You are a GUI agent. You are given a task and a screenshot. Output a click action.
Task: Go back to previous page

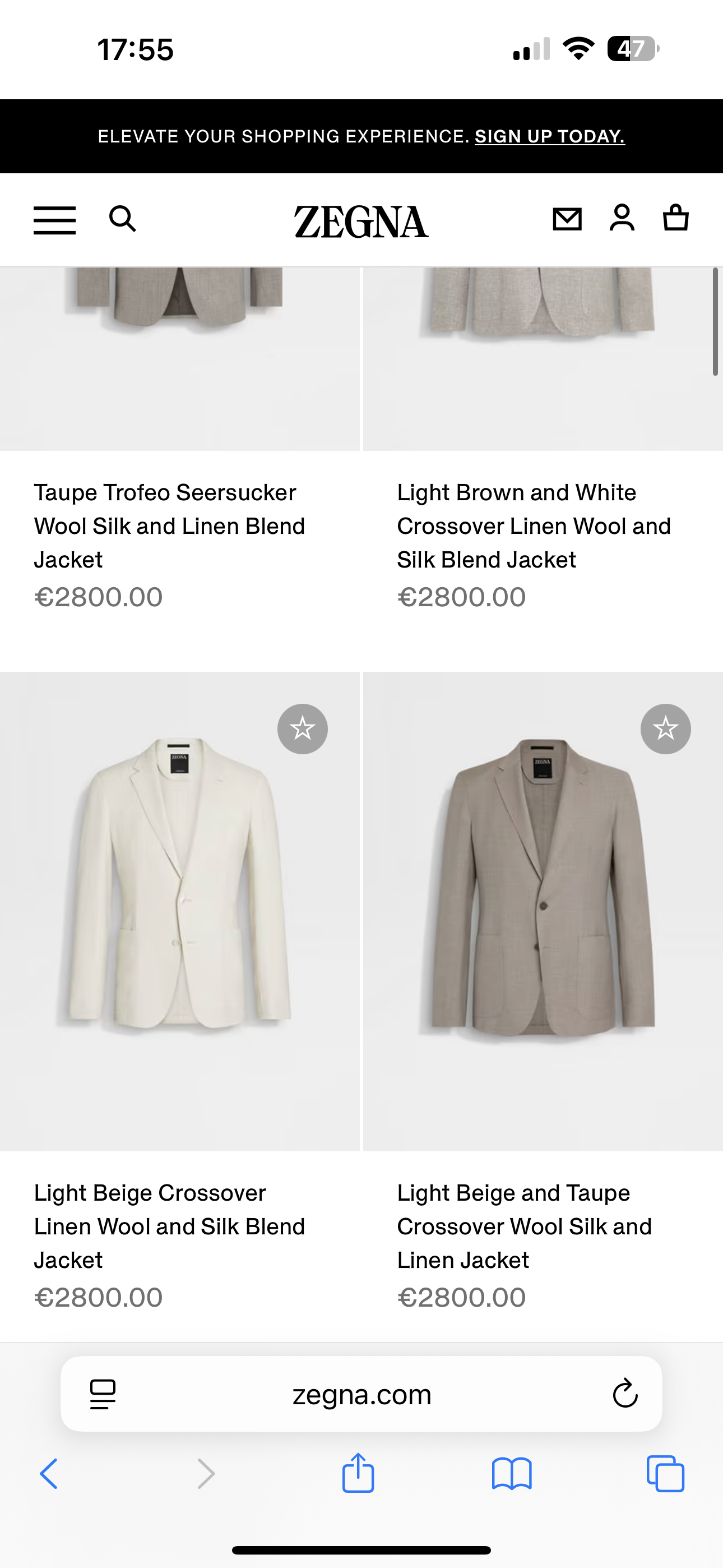click(49, 1474)
